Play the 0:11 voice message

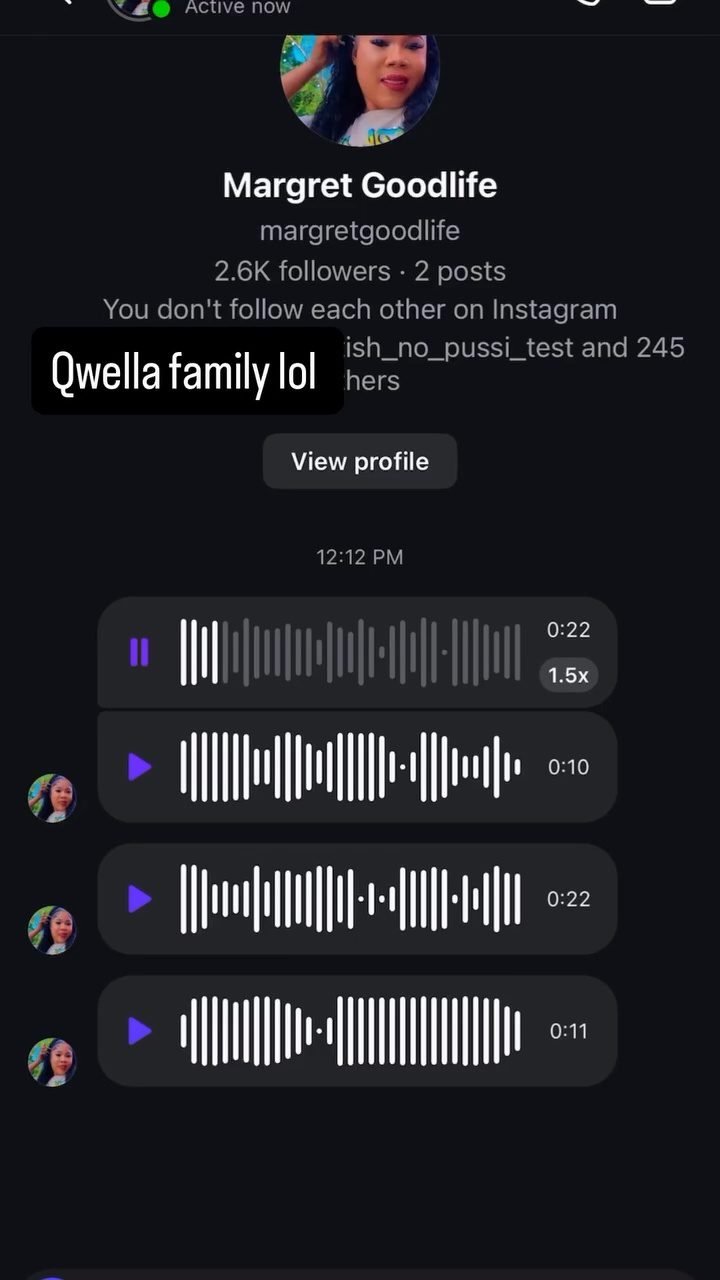coord(139,1031)
